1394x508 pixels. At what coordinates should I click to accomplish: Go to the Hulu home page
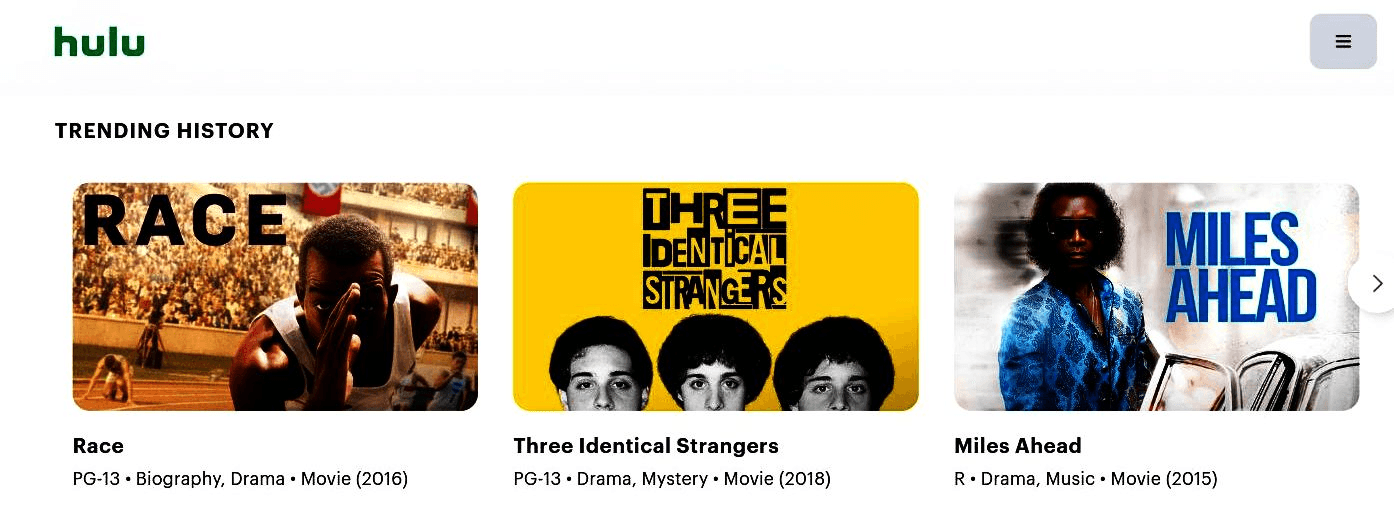point(99,42)
